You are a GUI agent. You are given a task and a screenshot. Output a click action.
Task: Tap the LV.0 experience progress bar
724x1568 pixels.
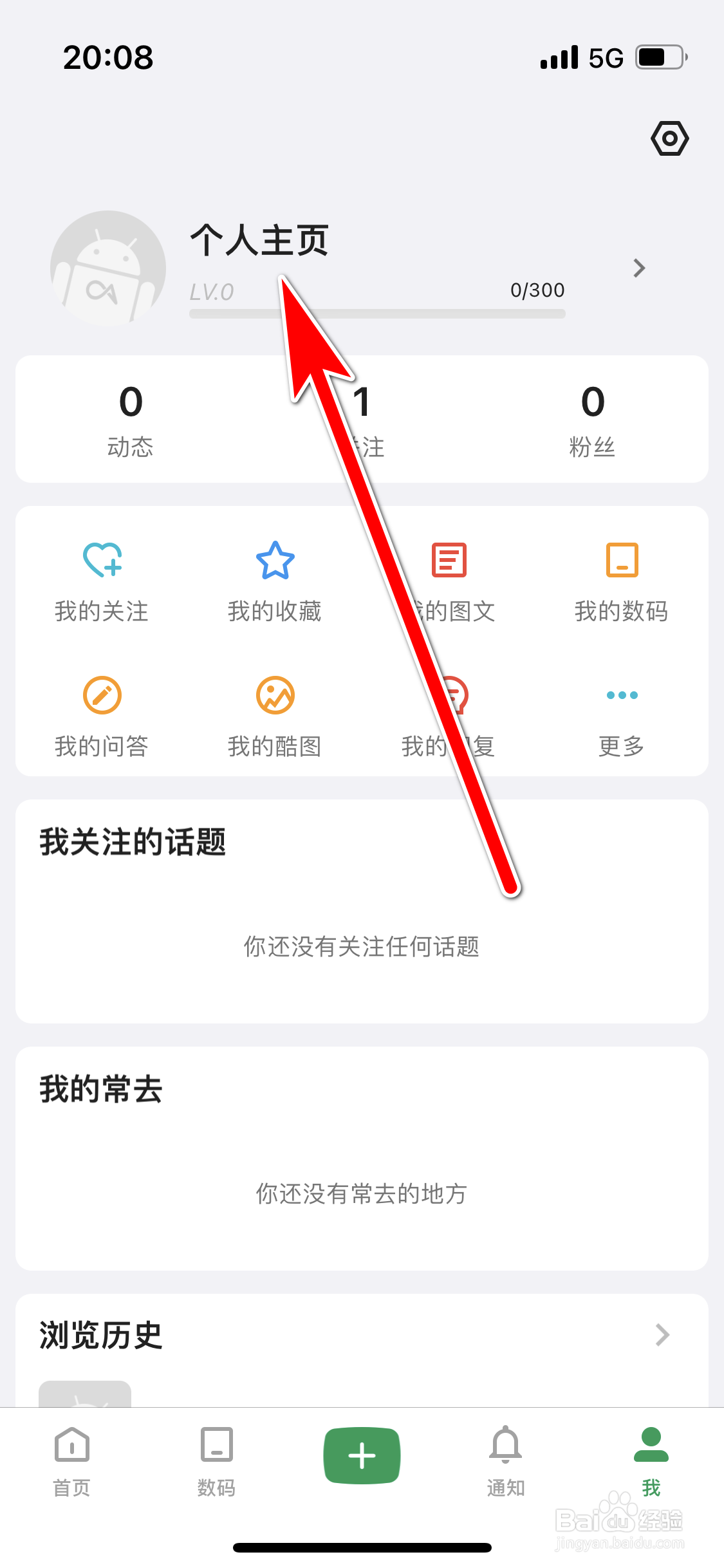point(376,313)
